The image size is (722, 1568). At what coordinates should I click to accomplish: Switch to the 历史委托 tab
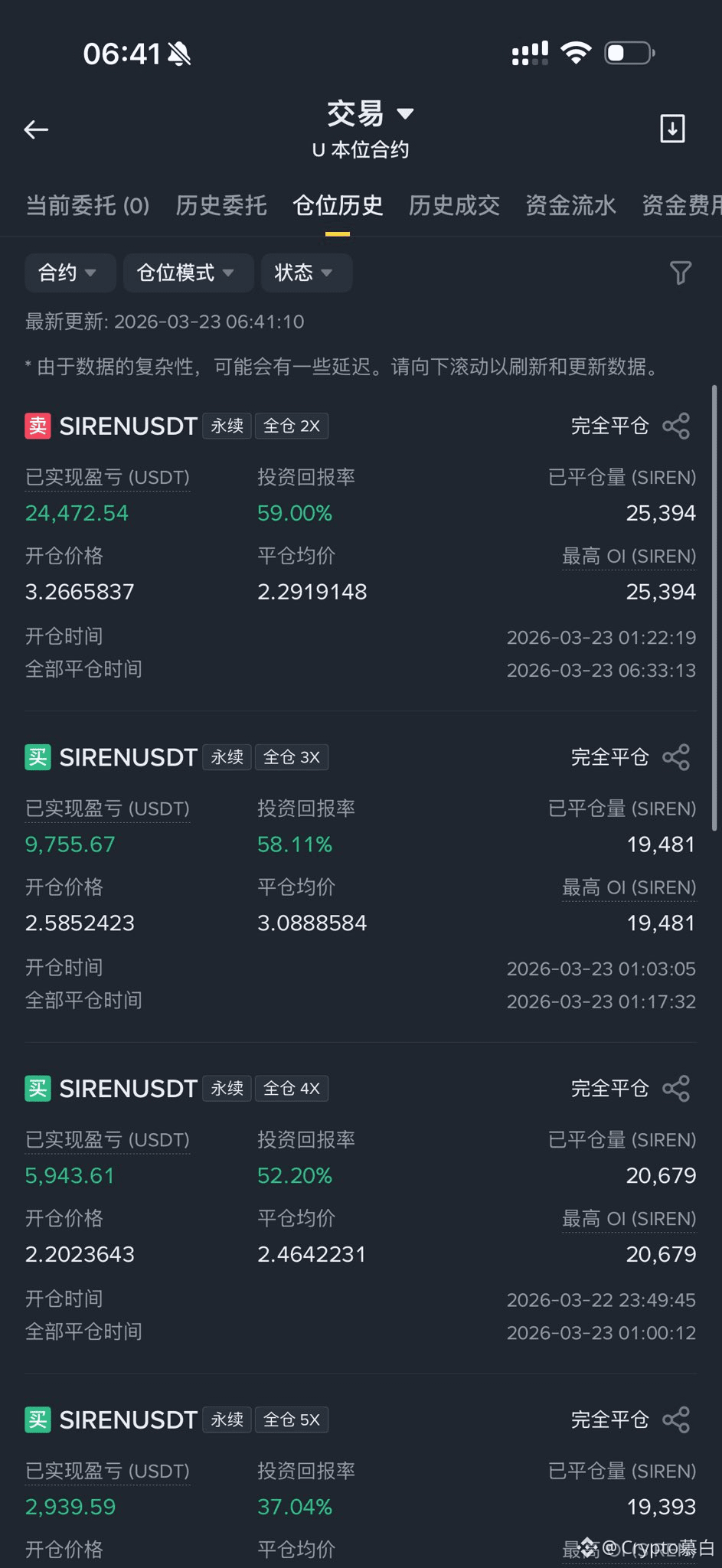221,205
